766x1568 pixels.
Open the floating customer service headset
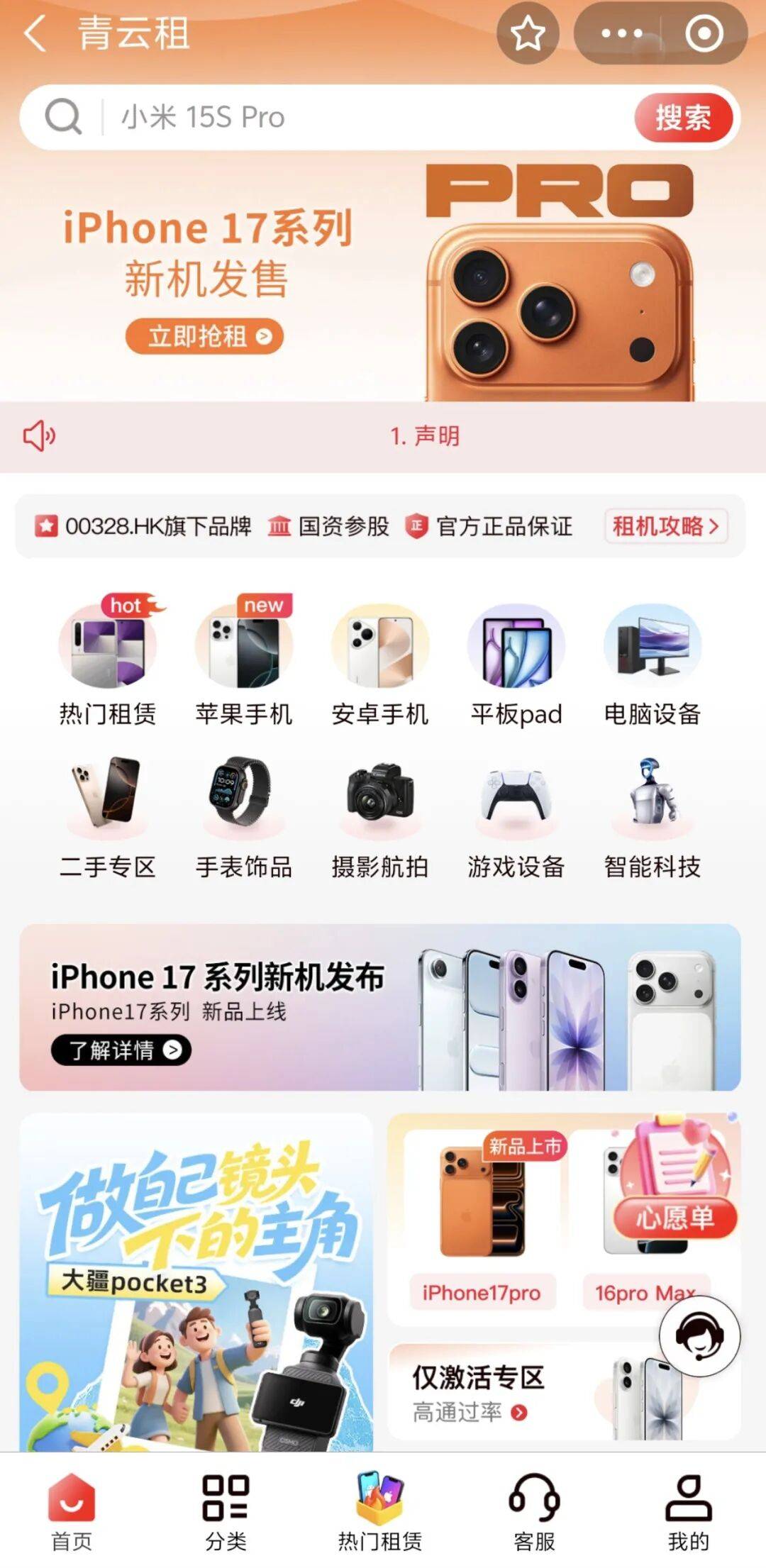point(699,1336)
